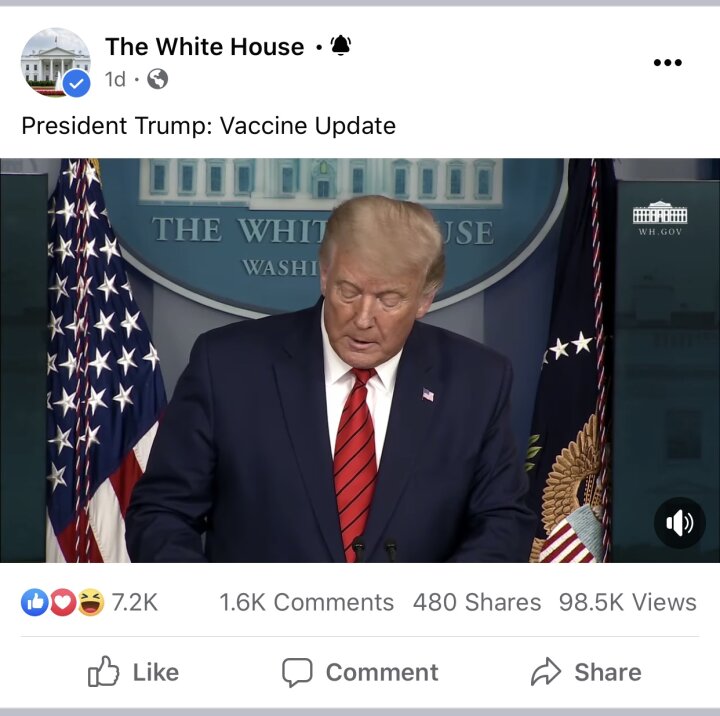Viewport: 720px width, 716px height.
Task: Open the 1.6K Comments
Action: 306,602
